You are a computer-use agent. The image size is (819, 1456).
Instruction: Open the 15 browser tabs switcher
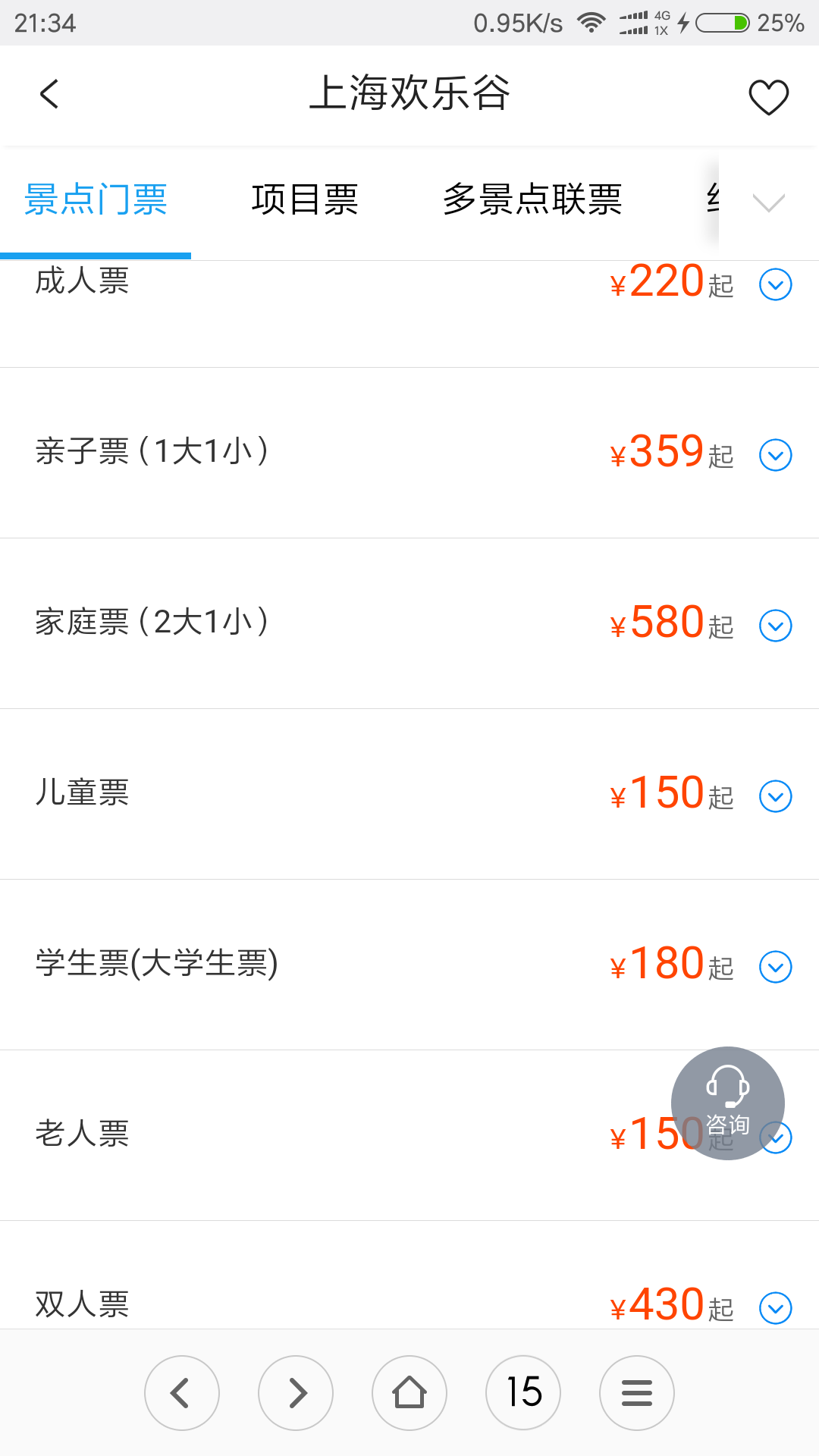523,1393
